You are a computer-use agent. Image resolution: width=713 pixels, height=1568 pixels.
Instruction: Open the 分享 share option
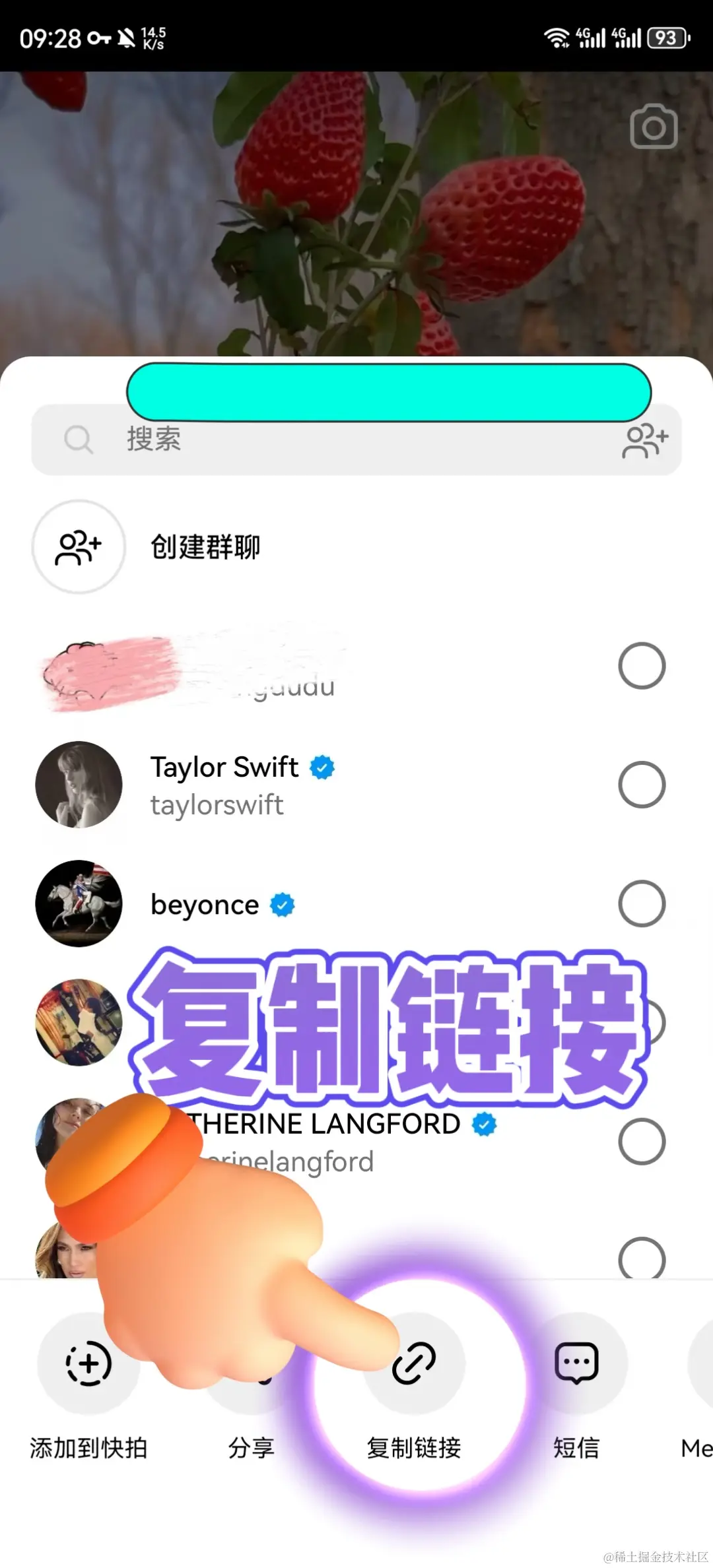(x=252, y=1445)
